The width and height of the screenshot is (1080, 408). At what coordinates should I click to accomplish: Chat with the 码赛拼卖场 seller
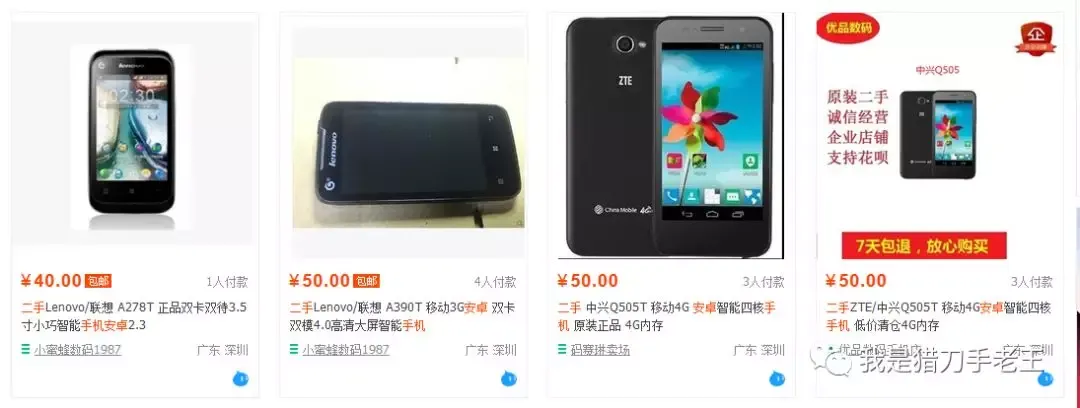pyautogui.click(x=777, y=378)
